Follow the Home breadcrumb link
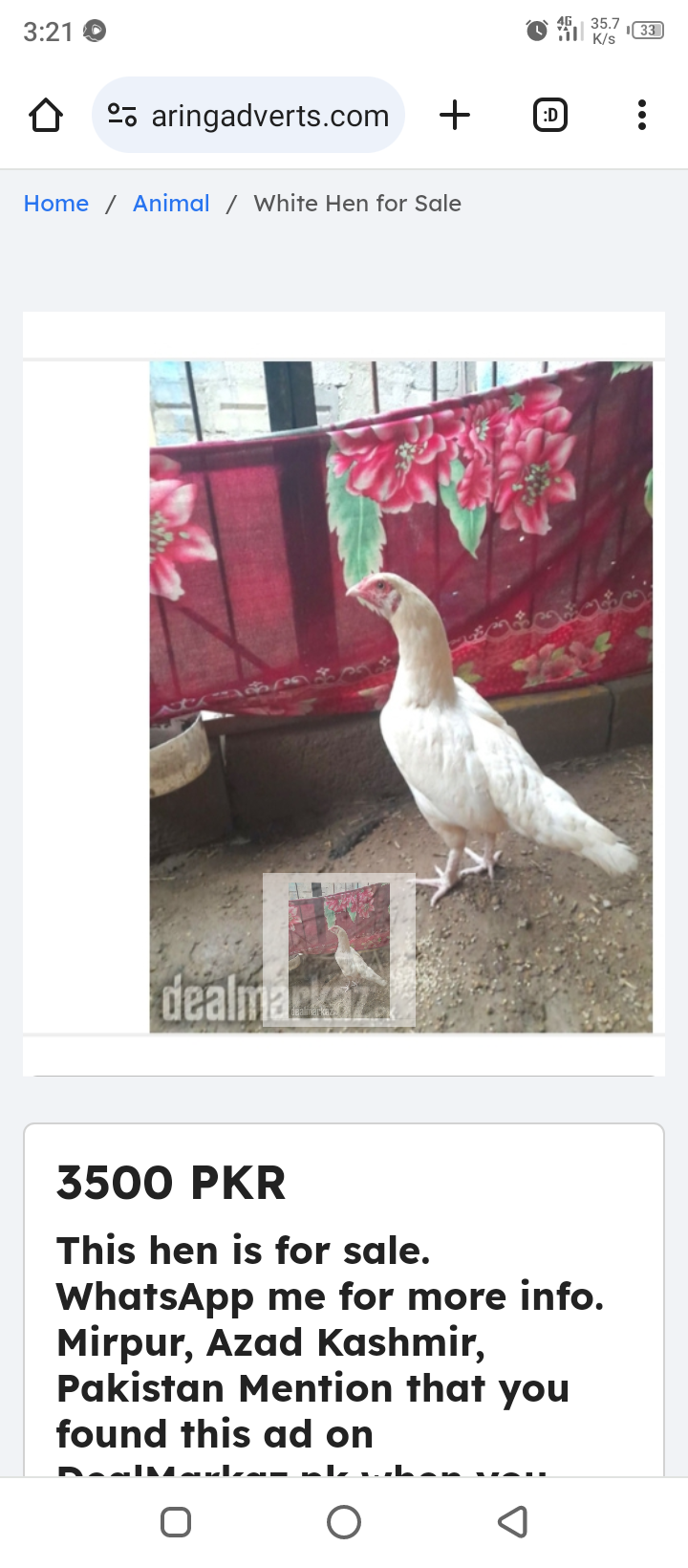The height and width of the screenshot is (1568, 688). coord(56,204)
